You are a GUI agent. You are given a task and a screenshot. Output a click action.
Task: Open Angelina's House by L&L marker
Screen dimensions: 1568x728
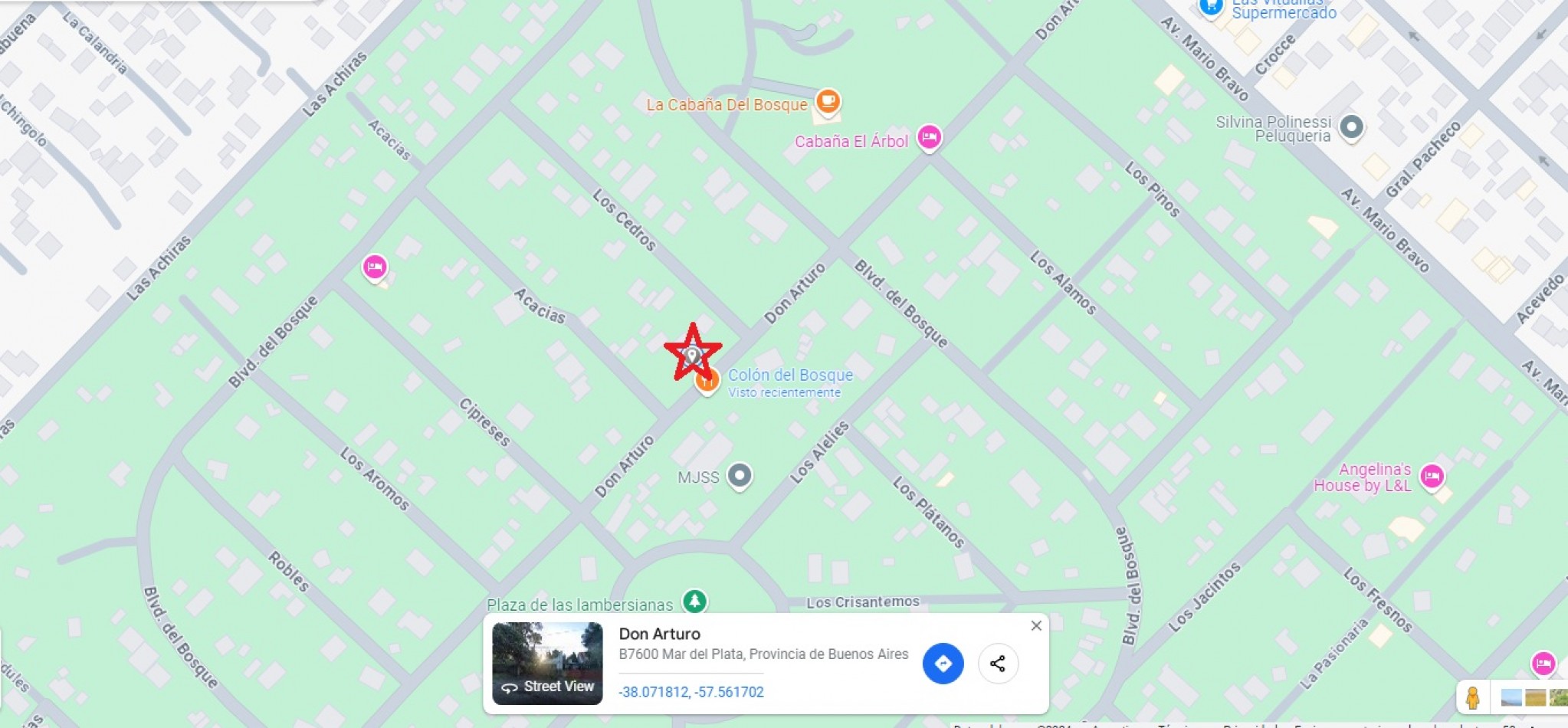[x=1432, y=477]
